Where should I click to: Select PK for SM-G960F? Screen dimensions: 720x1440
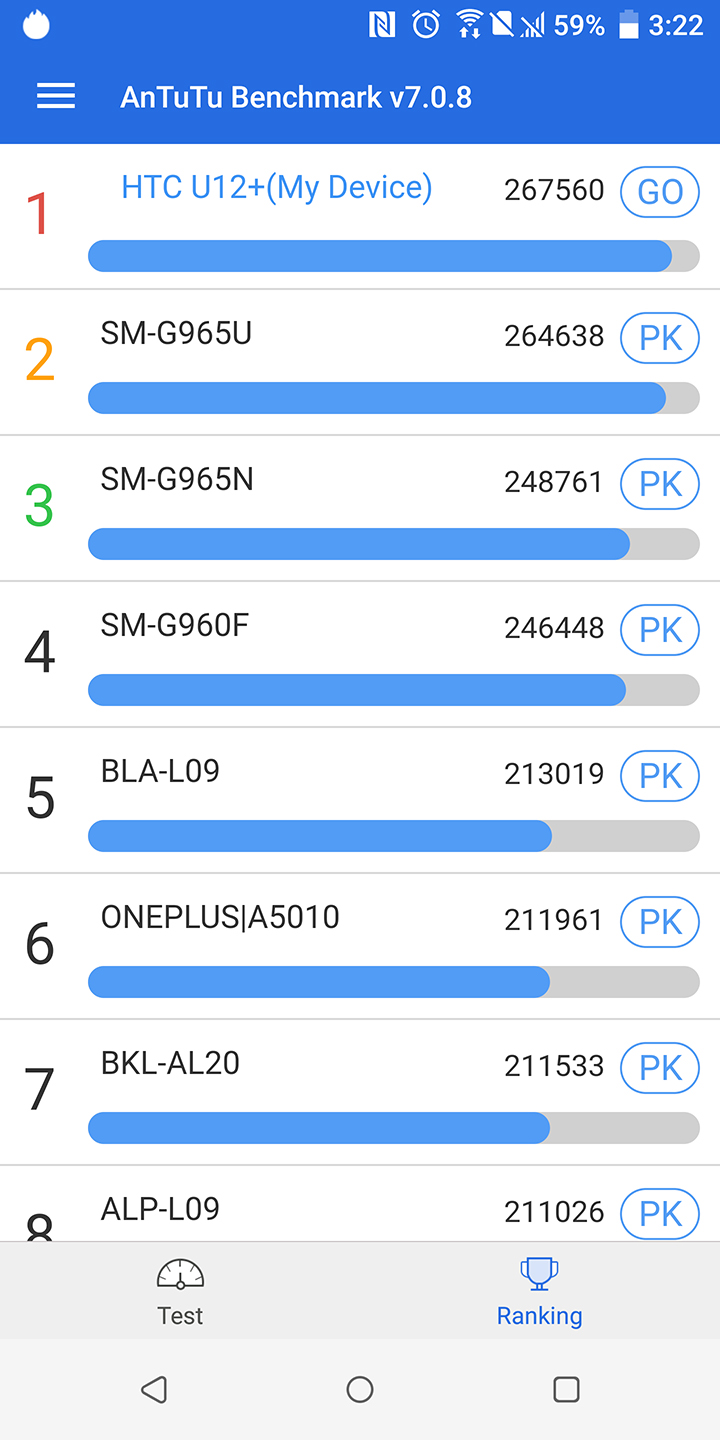point(660,630)
